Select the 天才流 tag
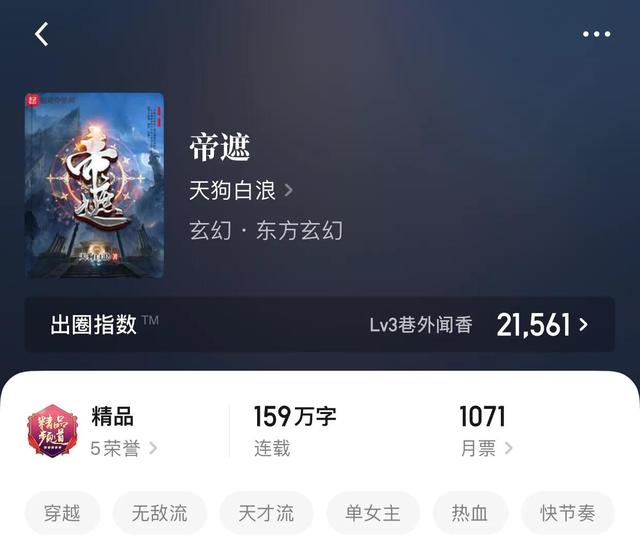 (x=266, y=513)
